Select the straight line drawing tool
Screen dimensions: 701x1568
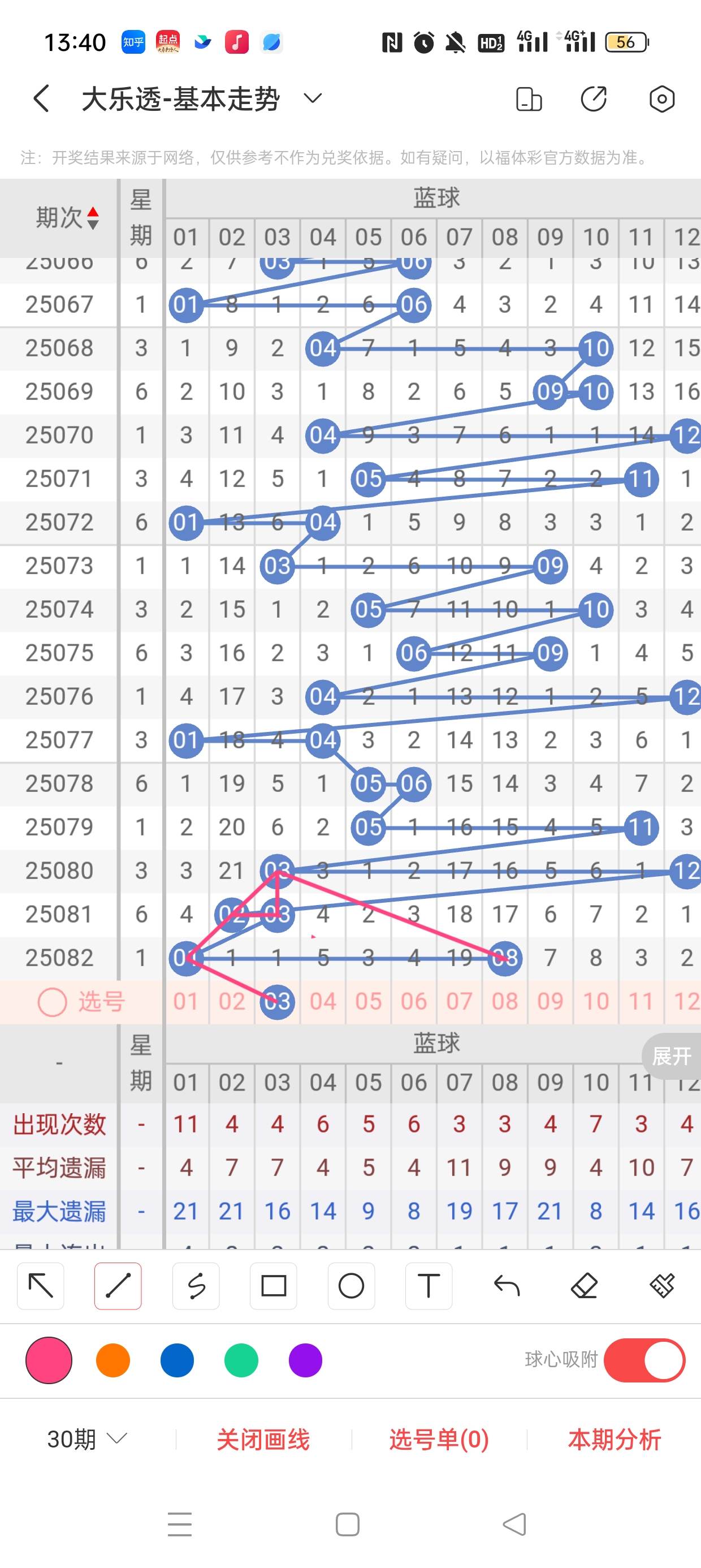pyautogui.click(x=118, y=1286)
